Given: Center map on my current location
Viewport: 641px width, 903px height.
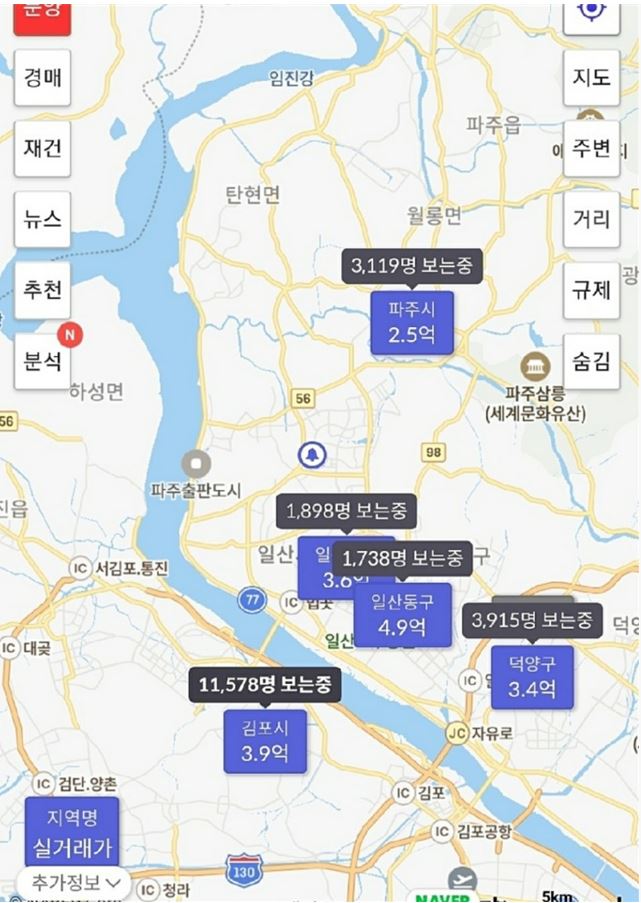Looking at the screenshot, I should pos(591,12).
